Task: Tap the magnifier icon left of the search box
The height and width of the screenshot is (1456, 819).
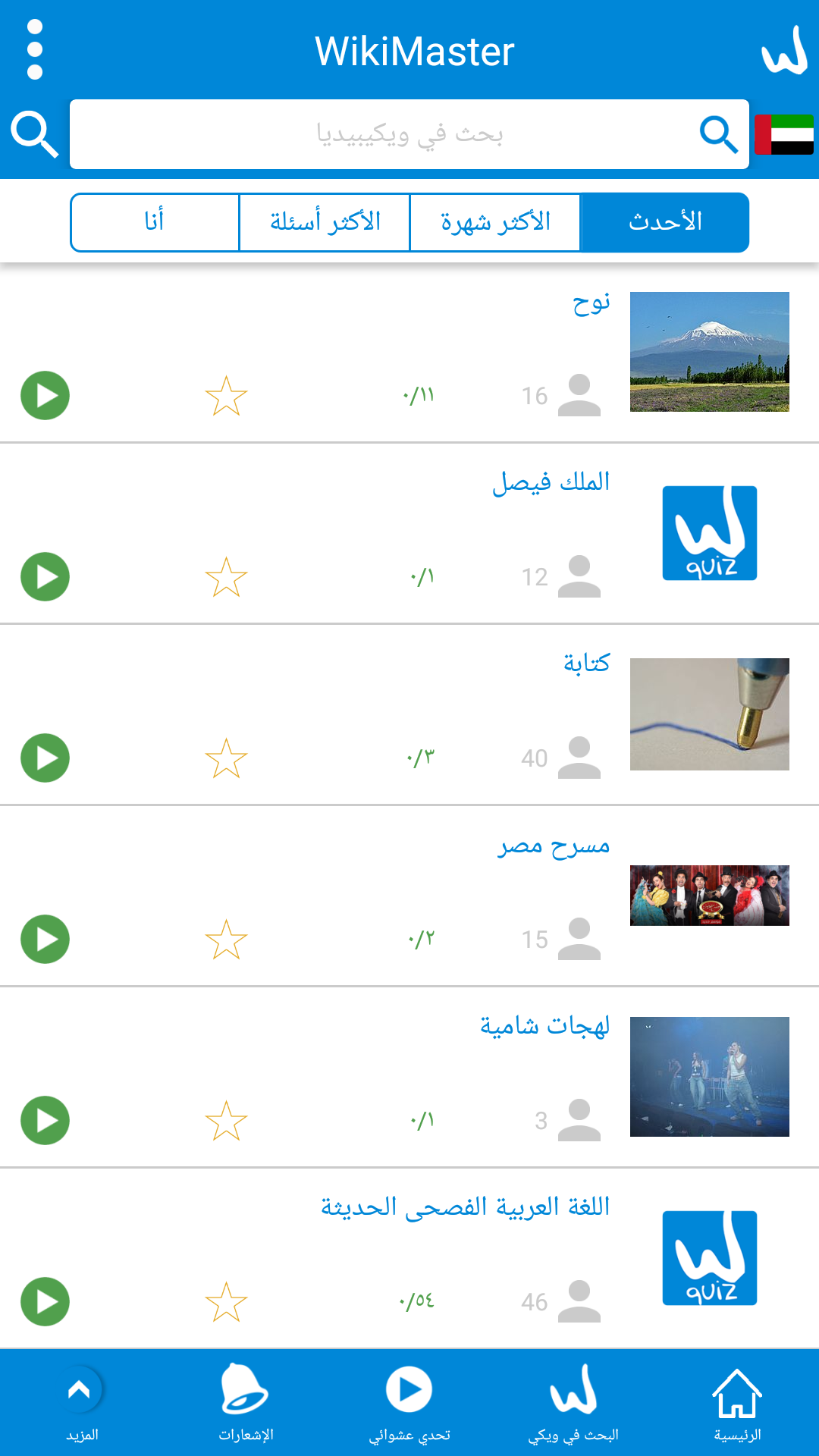Action: coord(34,134)
